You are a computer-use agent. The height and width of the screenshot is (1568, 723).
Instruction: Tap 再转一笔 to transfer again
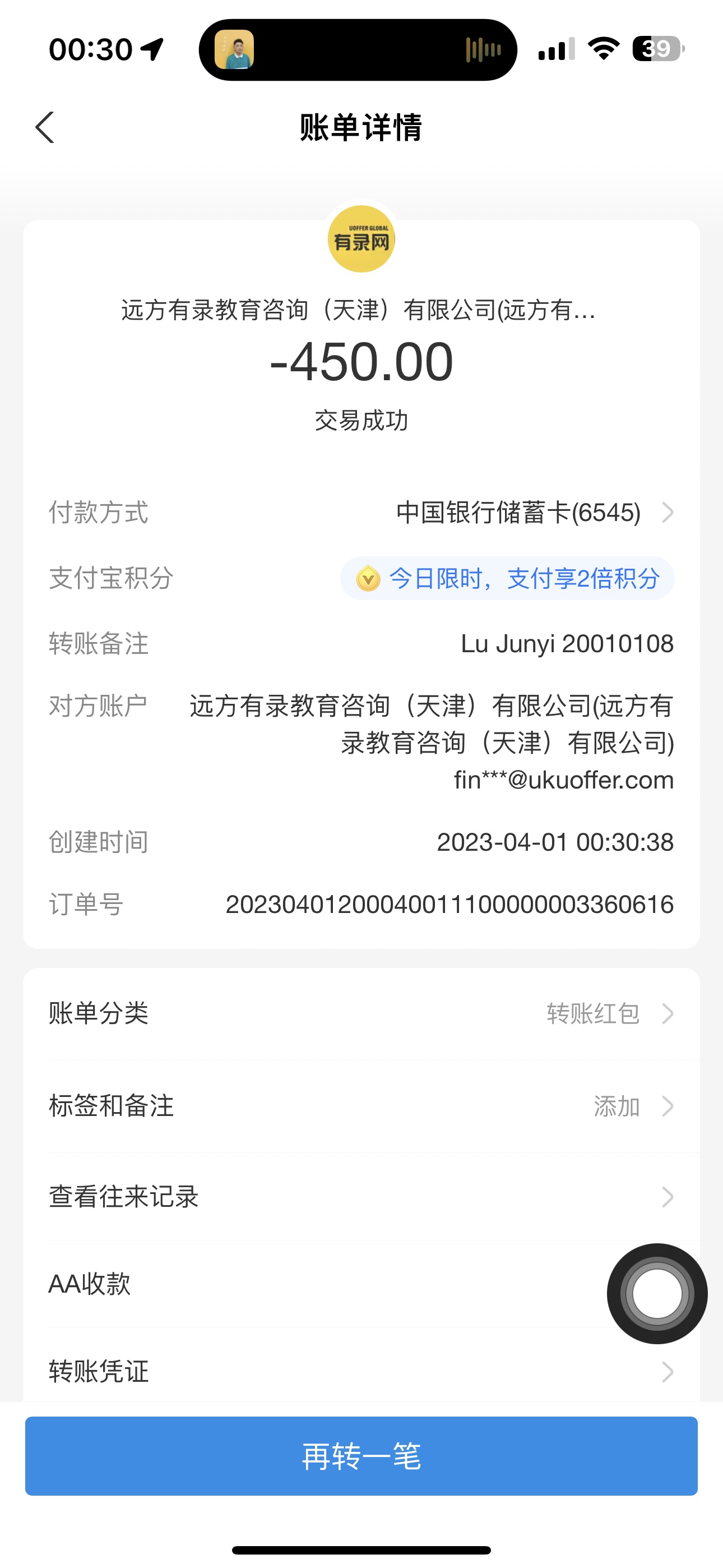tap(361, 1456)
